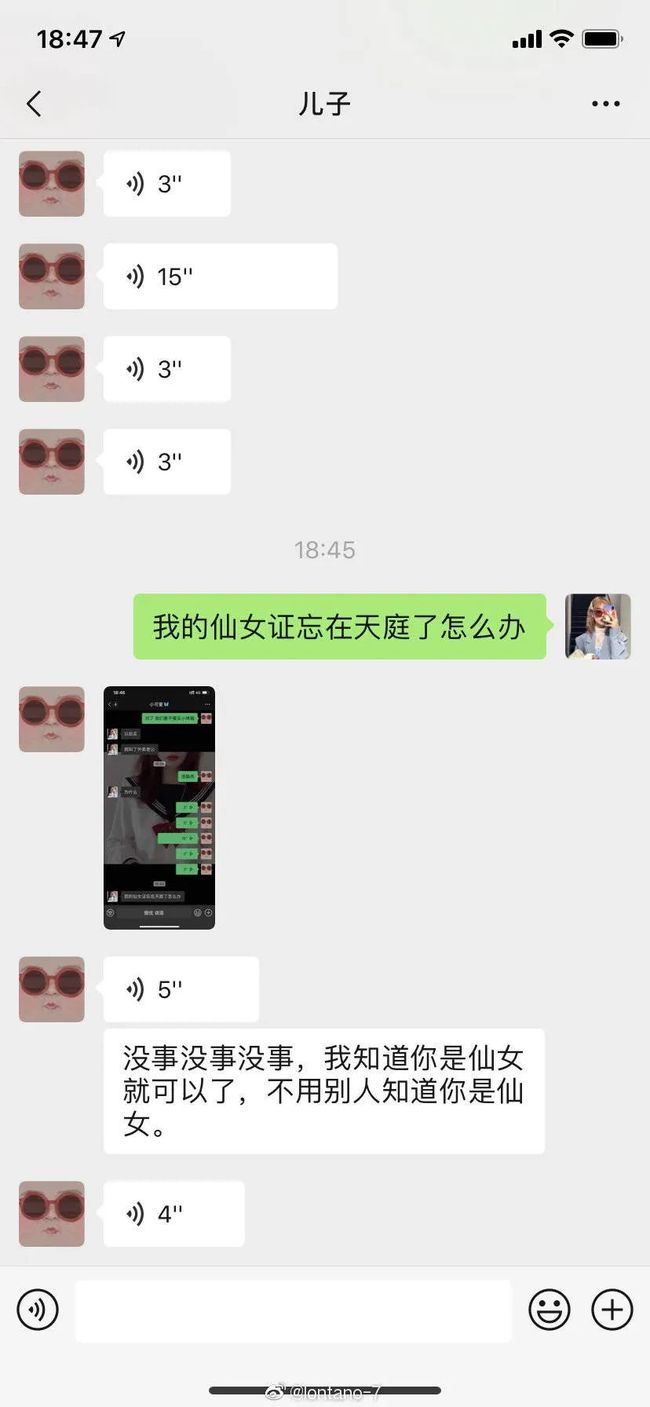Play the 4'' voice message
650x1407 pixels.
click(x=174, y=1214)
